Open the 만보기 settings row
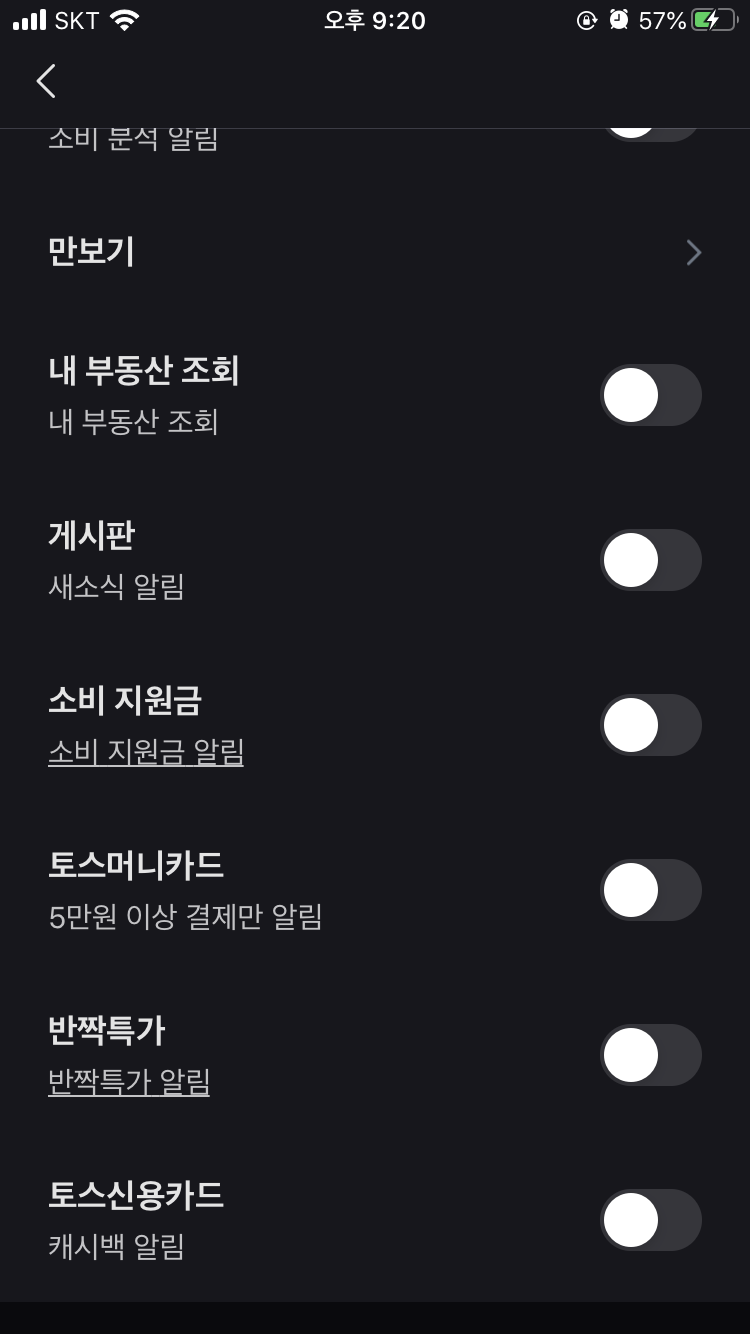The width and height of the screenshot is (750, 1334). coord(375,252)
